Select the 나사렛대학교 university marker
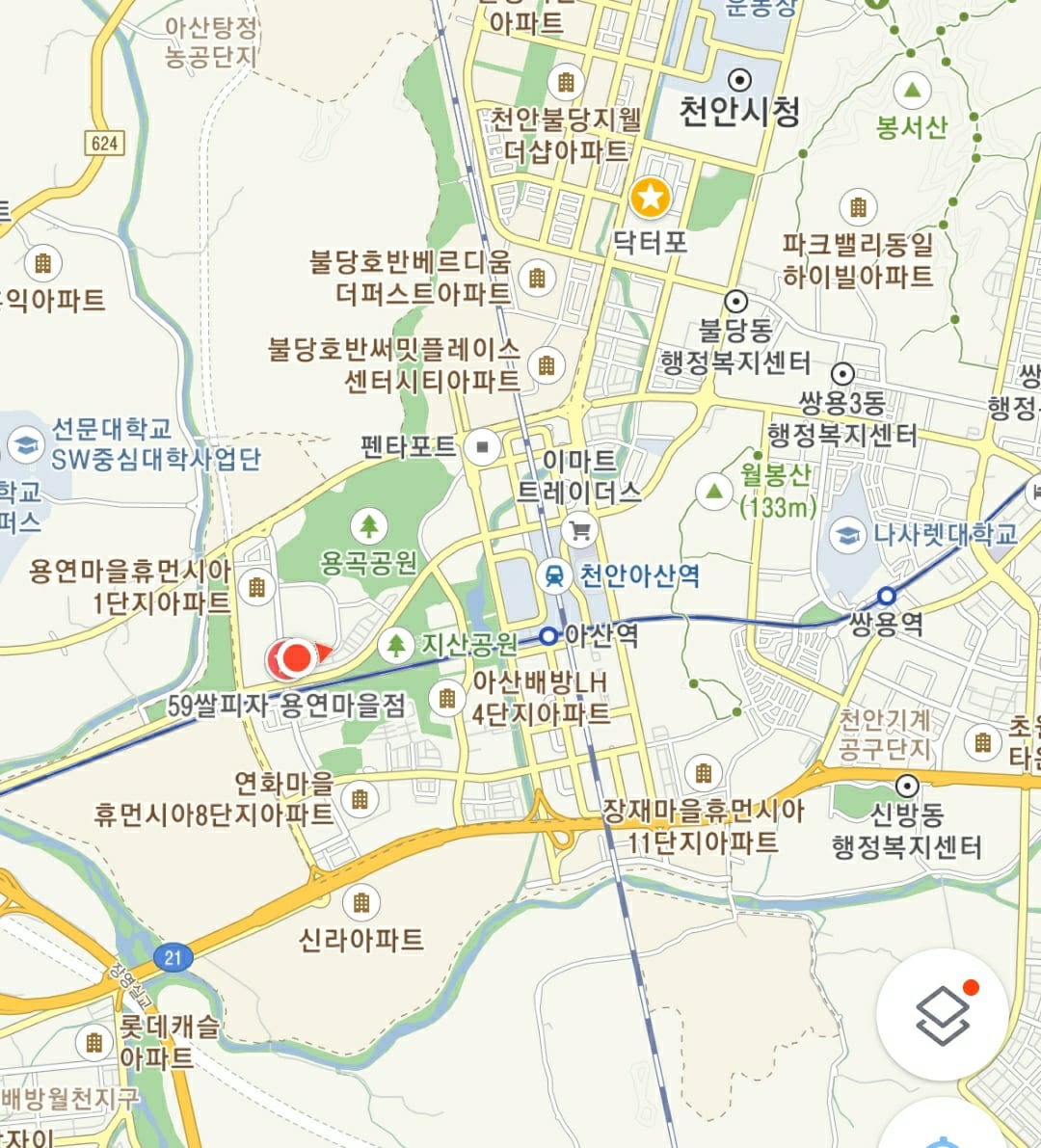The image size is (1041, 1148). pos(847,535)
